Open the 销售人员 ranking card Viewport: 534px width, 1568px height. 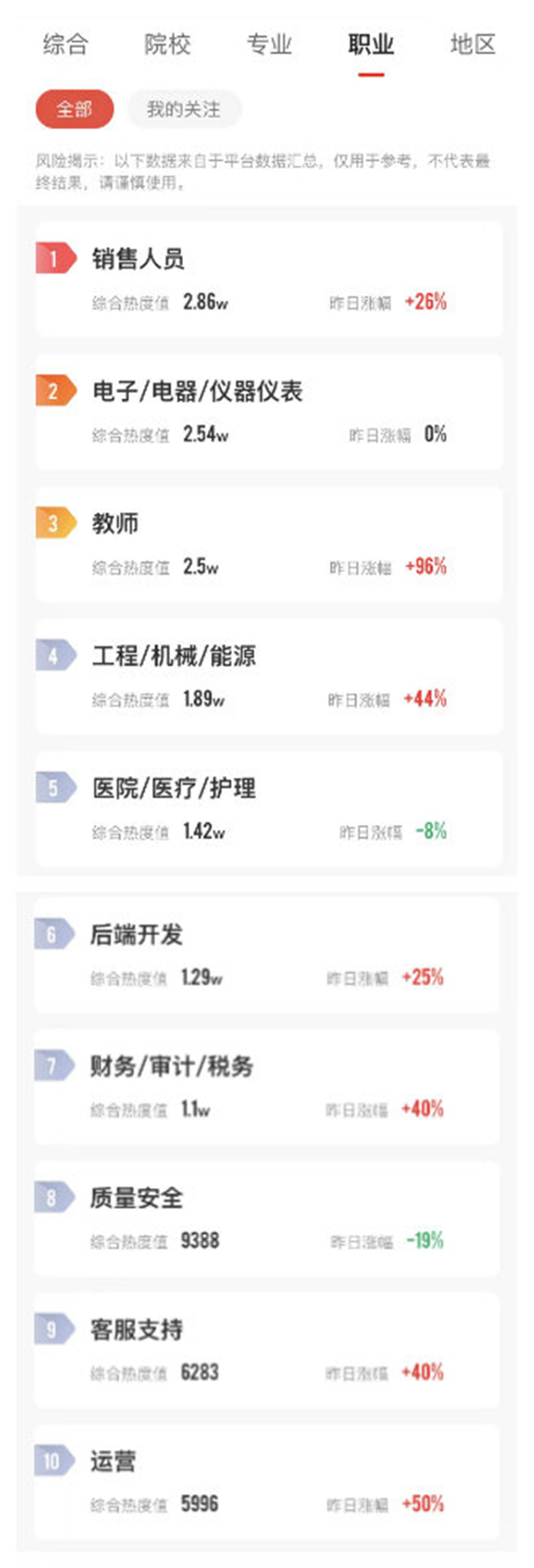(x=268, y=279)
